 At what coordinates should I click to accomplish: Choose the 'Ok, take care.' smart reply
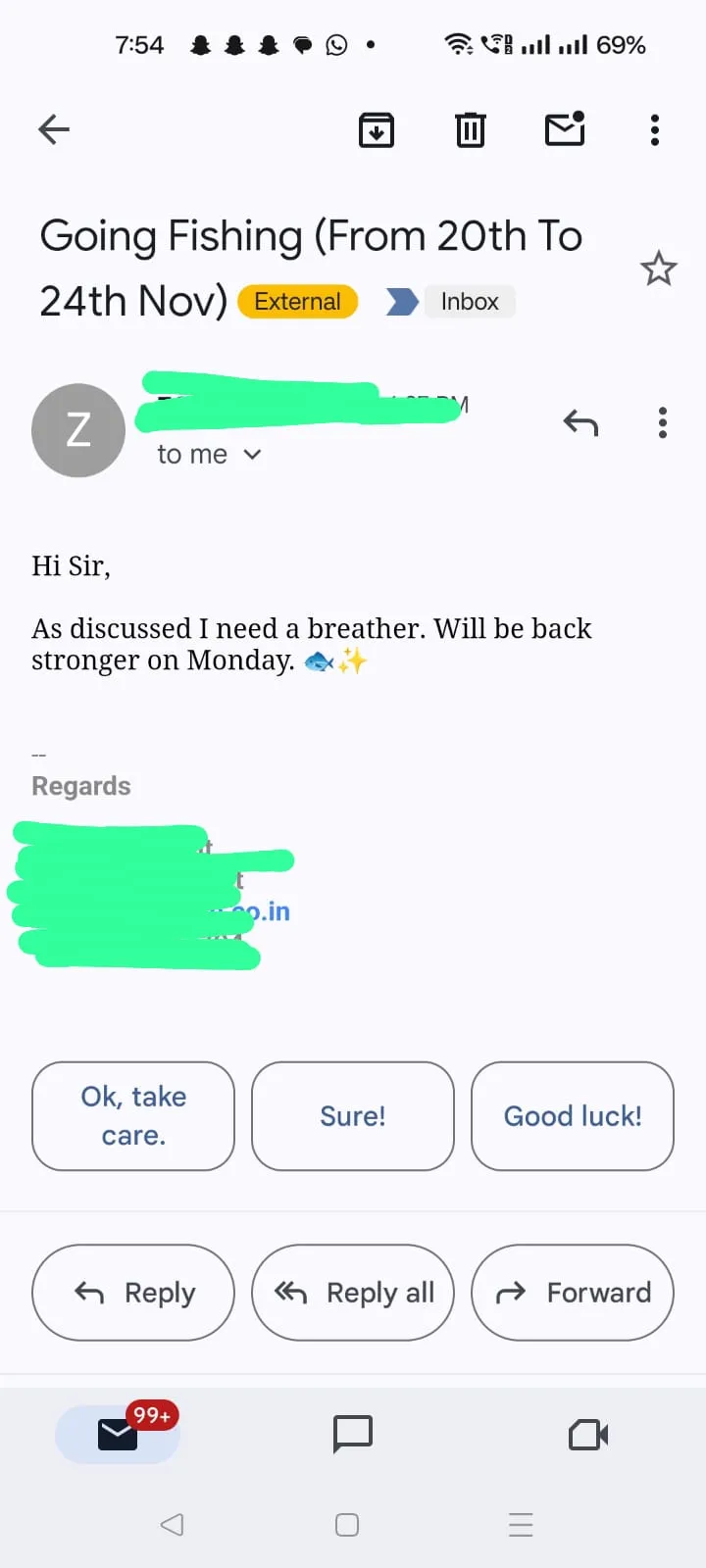(133, 1115)
